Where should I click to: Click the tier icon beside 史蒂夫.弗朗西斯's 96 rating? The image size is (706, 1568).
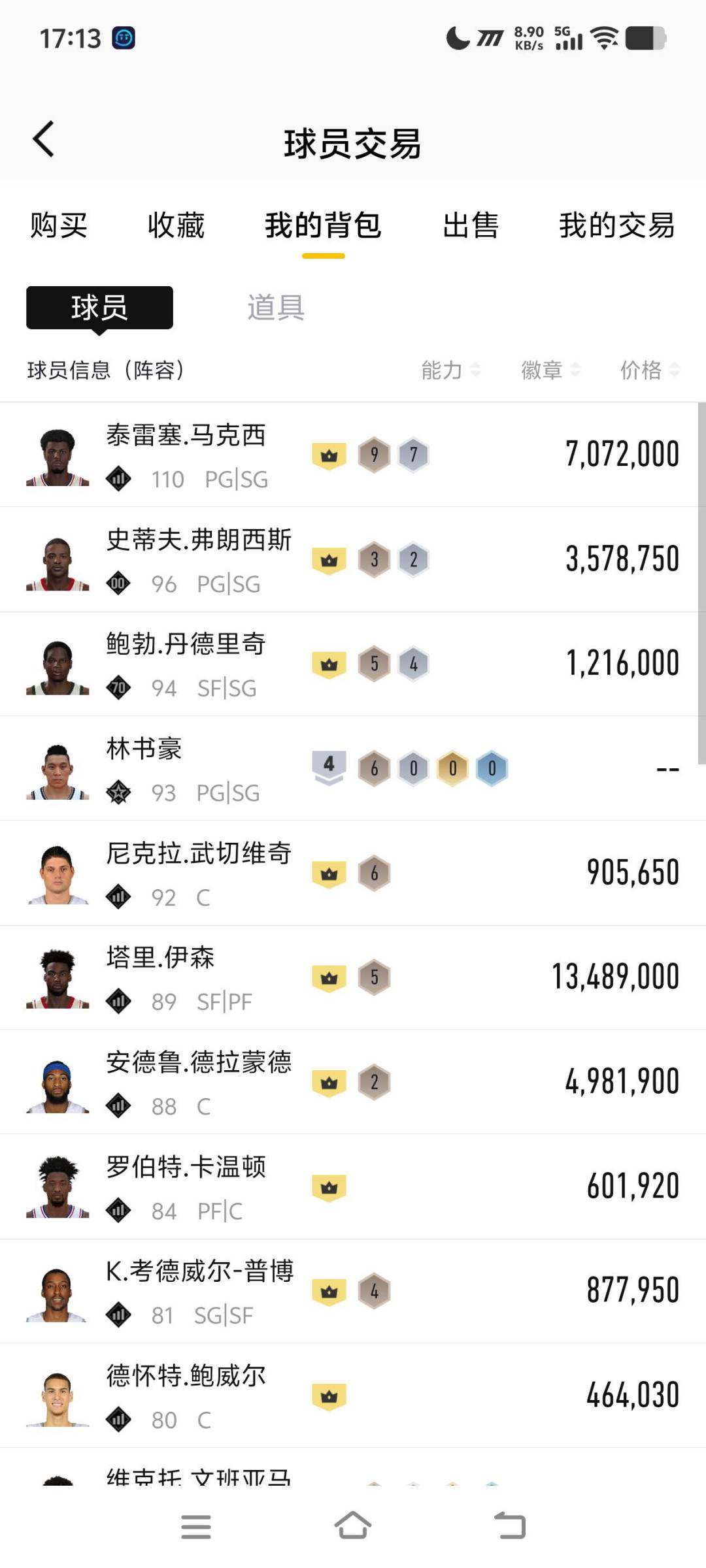120,585
